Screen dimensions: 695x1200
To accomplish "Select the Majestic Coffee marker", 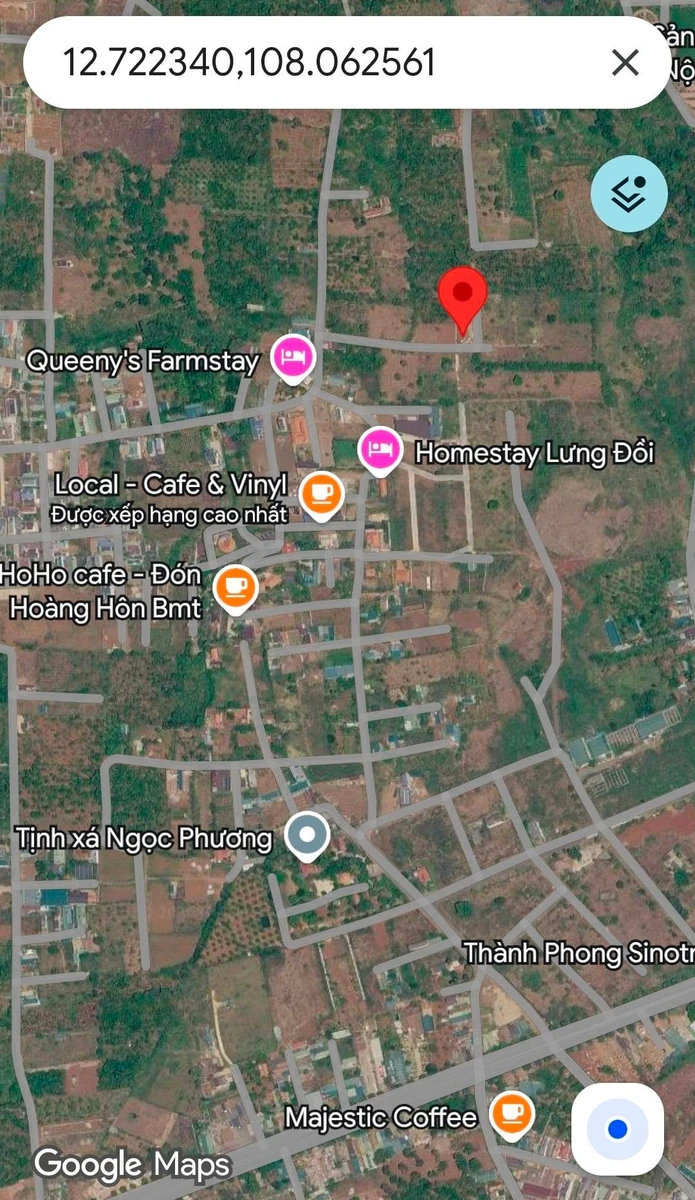I will pos(512,1115).
